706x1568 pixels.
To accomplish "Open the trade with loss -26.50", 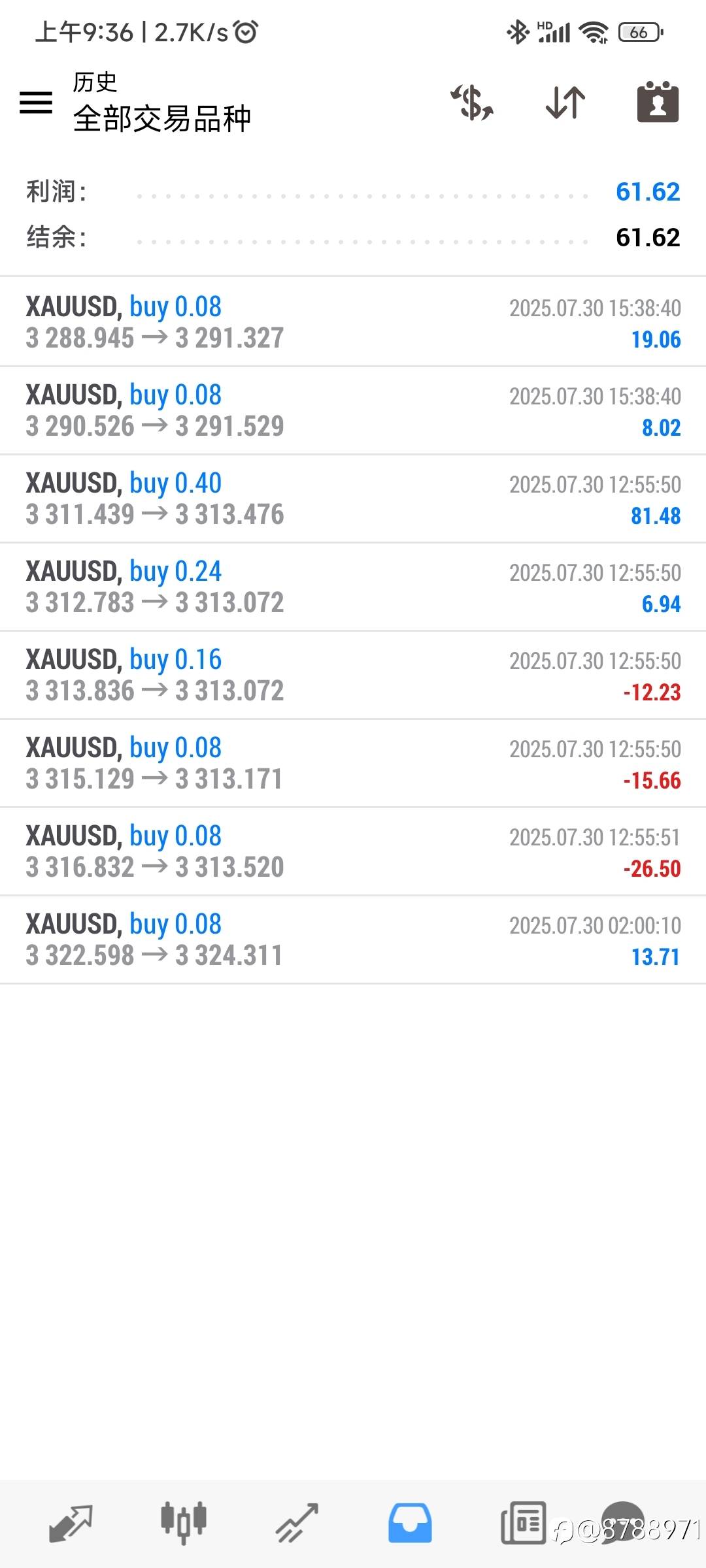I will 353,851.
